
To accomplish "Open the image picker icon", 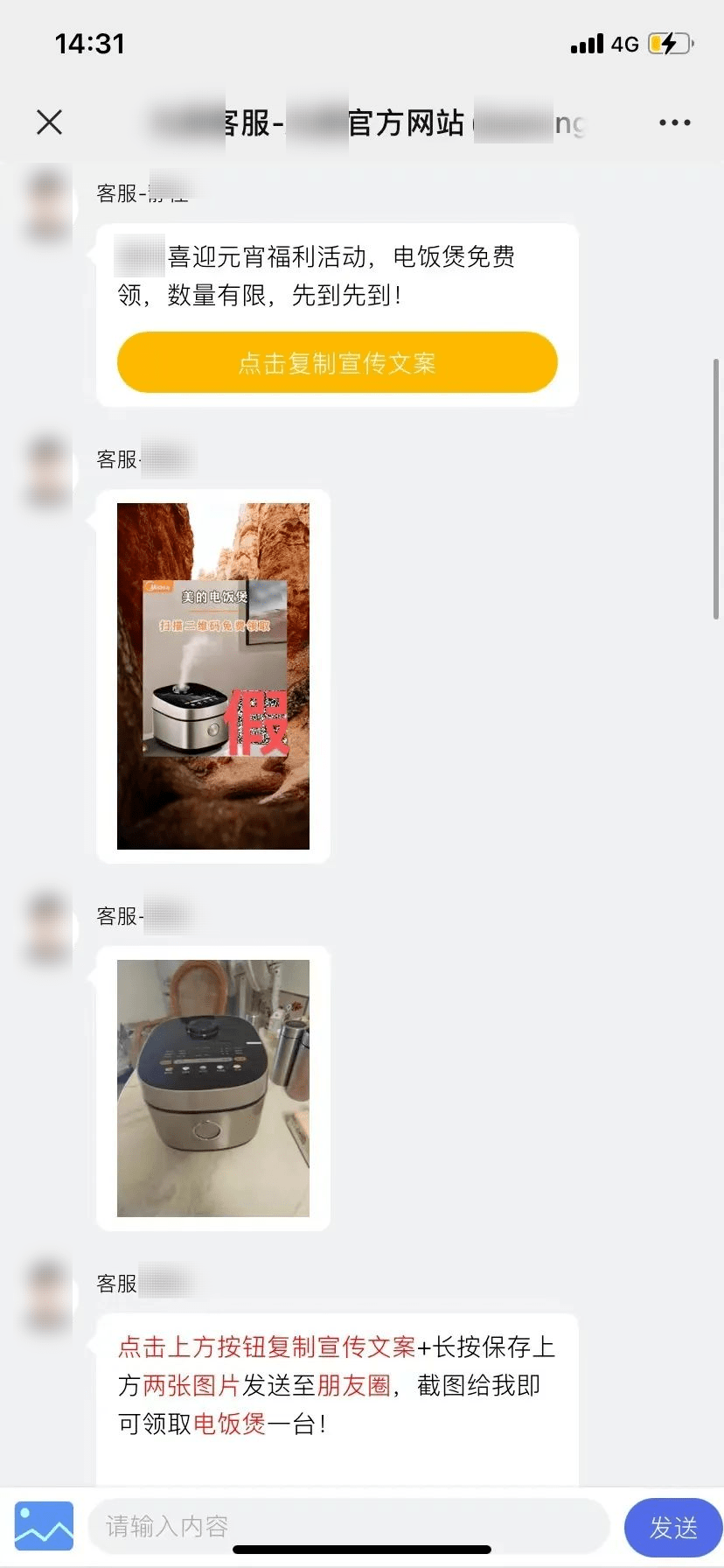I will [x=44, y=1526].
